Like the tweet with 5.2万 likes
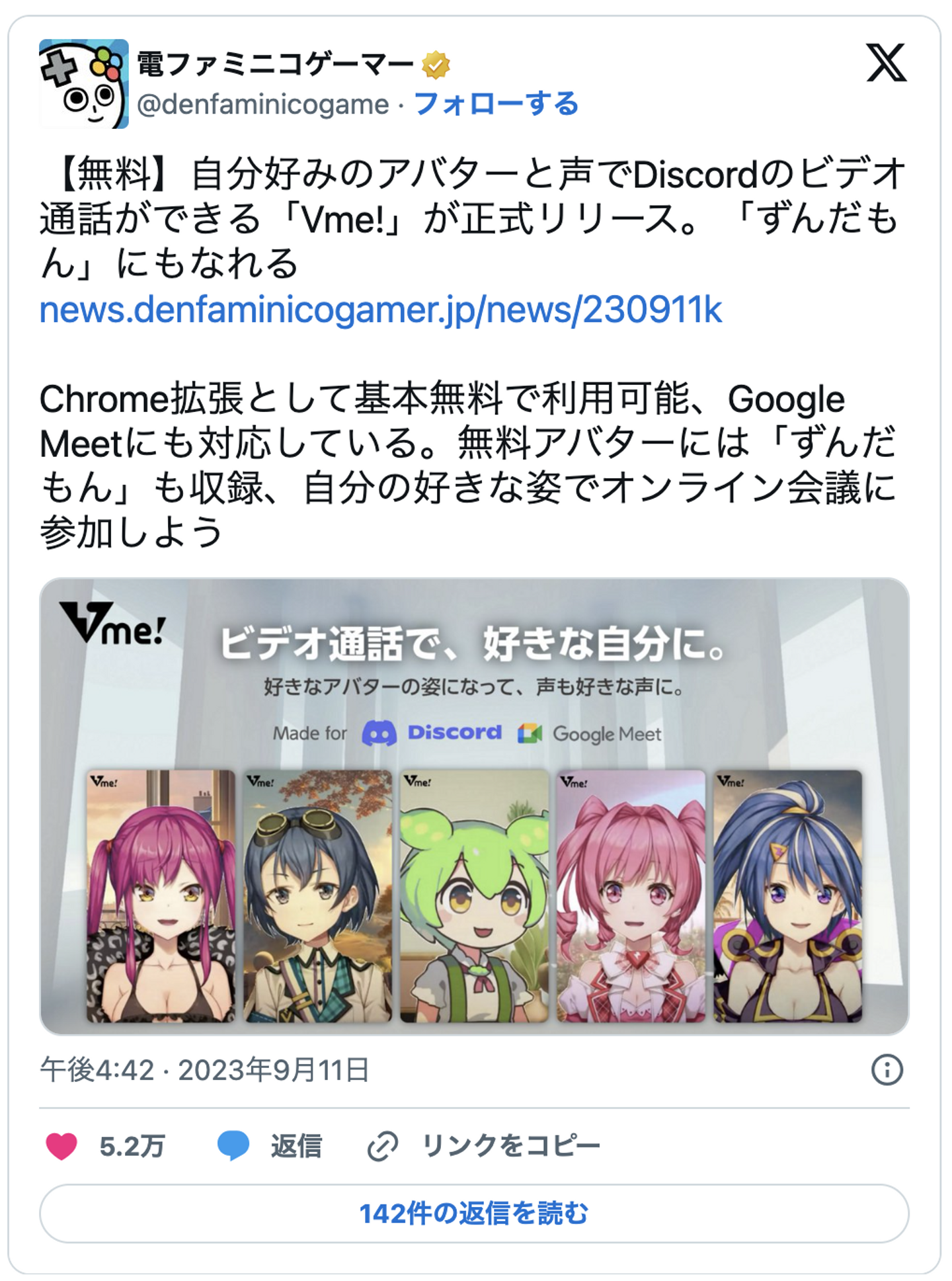Viewport: 952px width, 1281px height. (61, 1146)
